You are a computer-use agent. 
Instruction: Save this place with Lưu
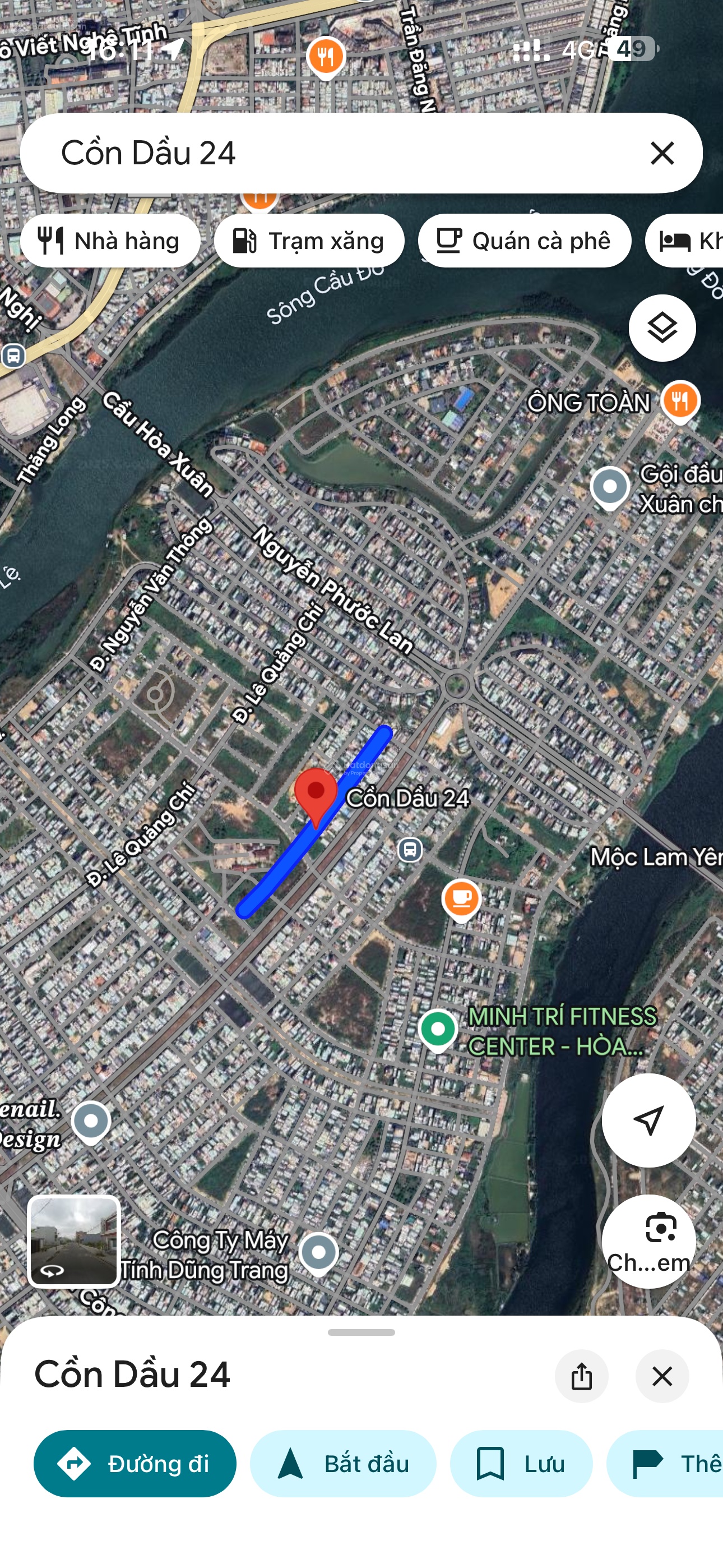(521, 1463)
